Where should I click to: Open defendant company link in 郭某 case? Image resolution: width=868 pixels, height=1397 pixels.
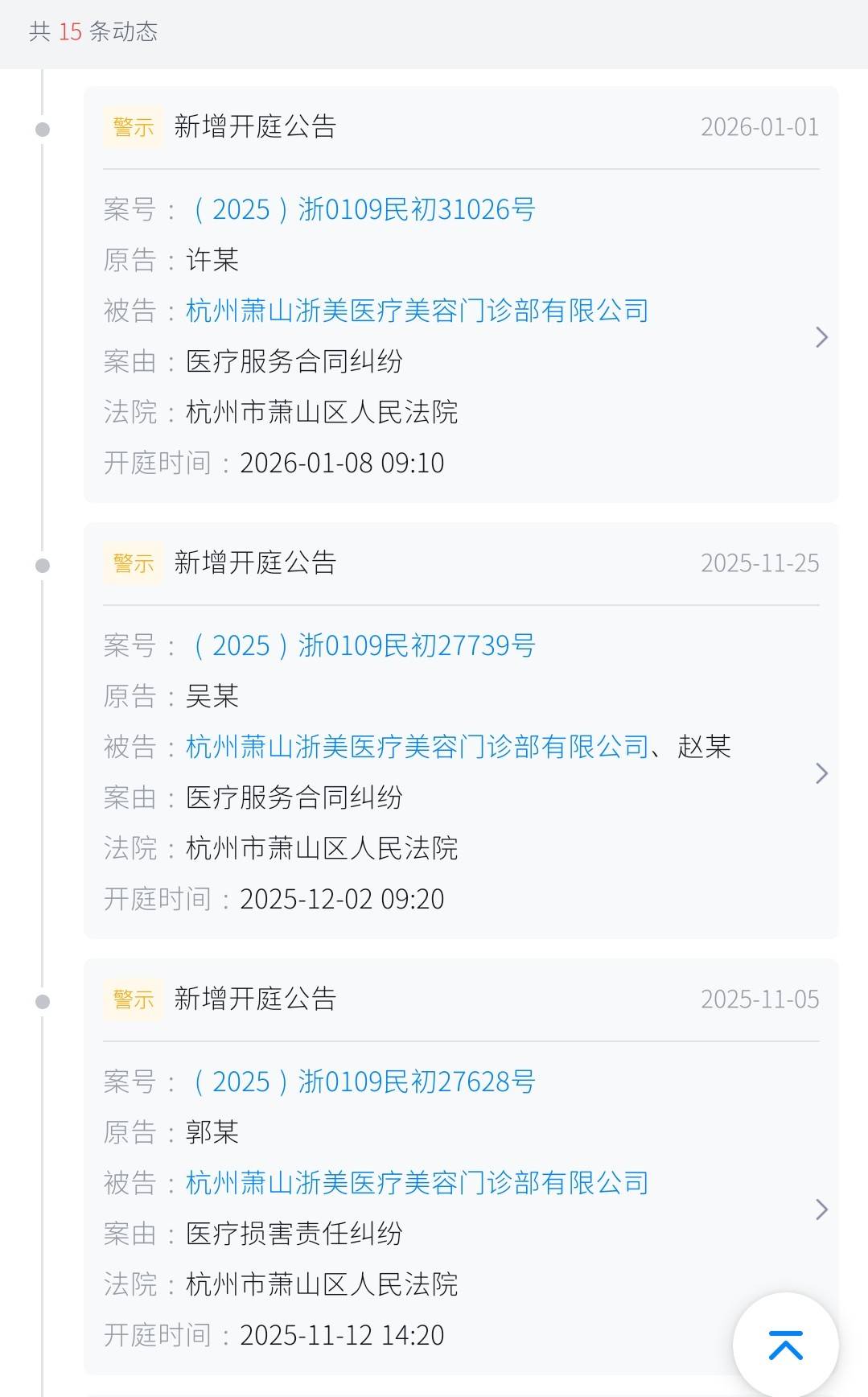click(x=417, y=1184)
